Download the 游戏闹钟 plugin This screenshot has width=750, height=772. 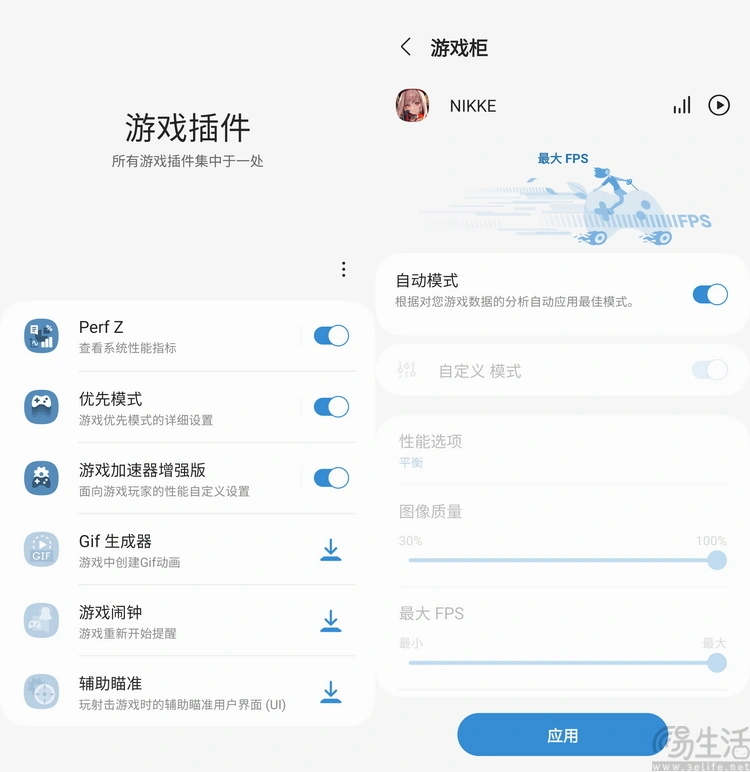[x=331, y=621]
